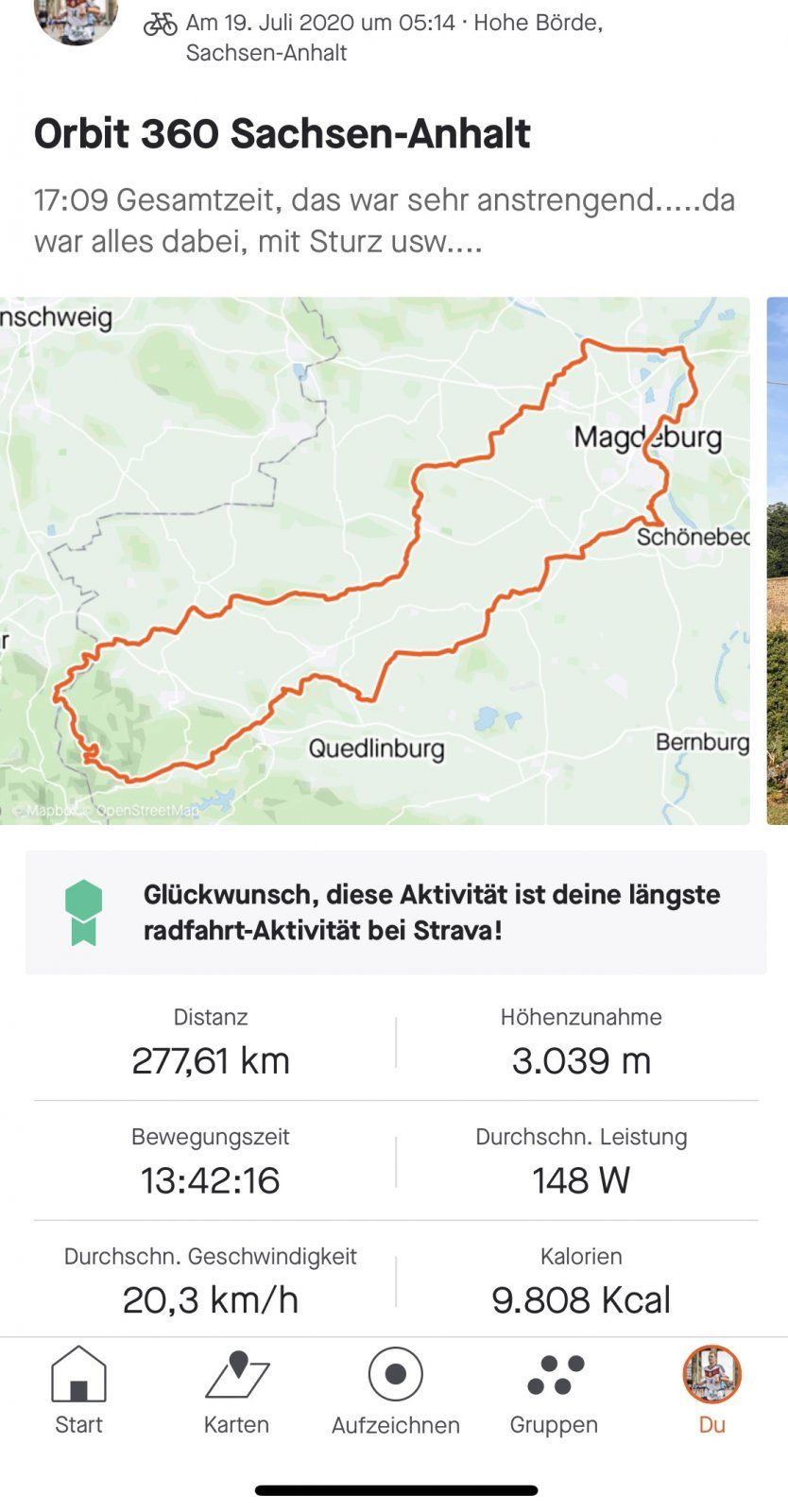View the activity photo beside the map

778,560
